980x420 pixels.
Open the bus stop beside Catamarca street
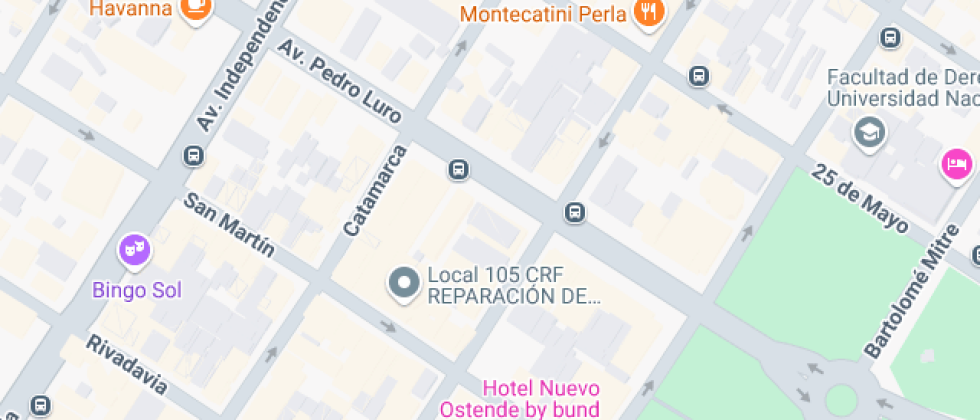459,169
